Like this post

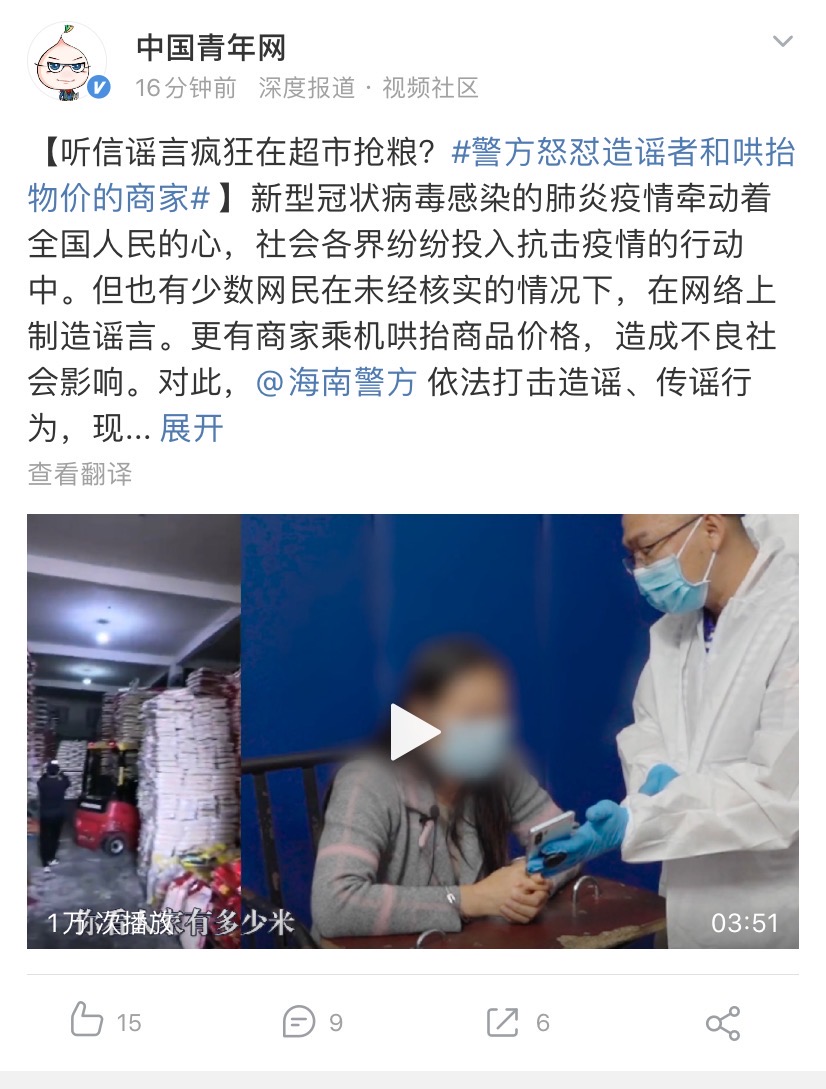[x=105, y=1022]
